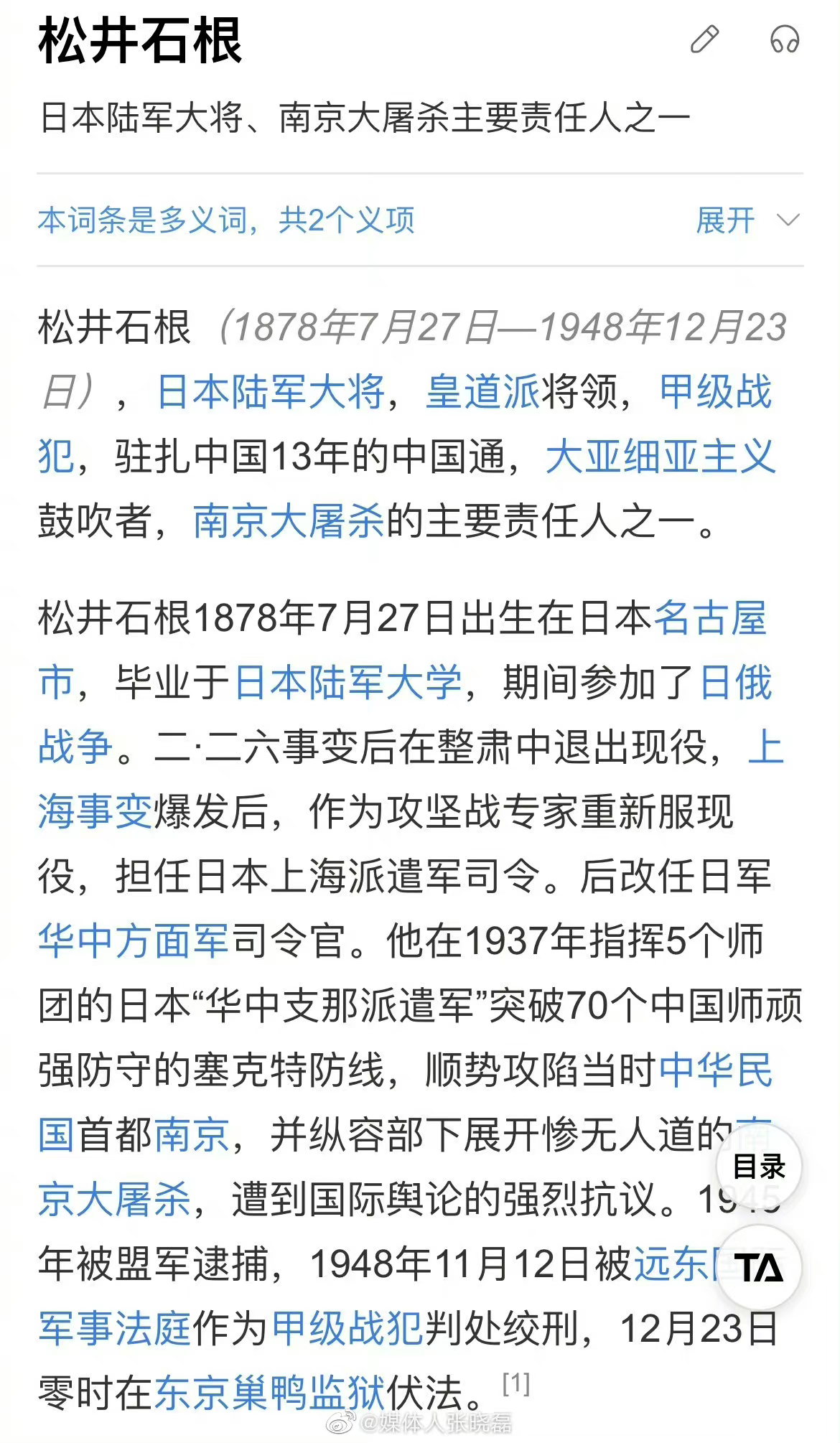Expand the 多义词 list with 展开
This screenshot has height=1443, width=840.
[747, 220]
